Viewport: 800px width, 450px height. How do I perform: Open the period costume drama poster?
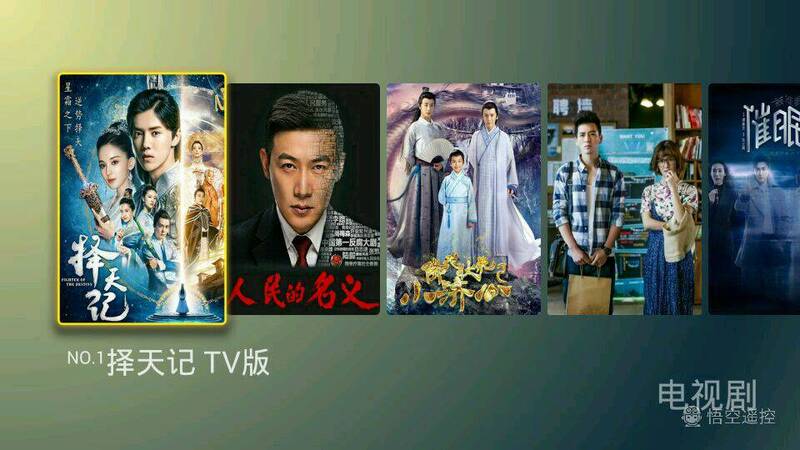[x=463, y=198]
